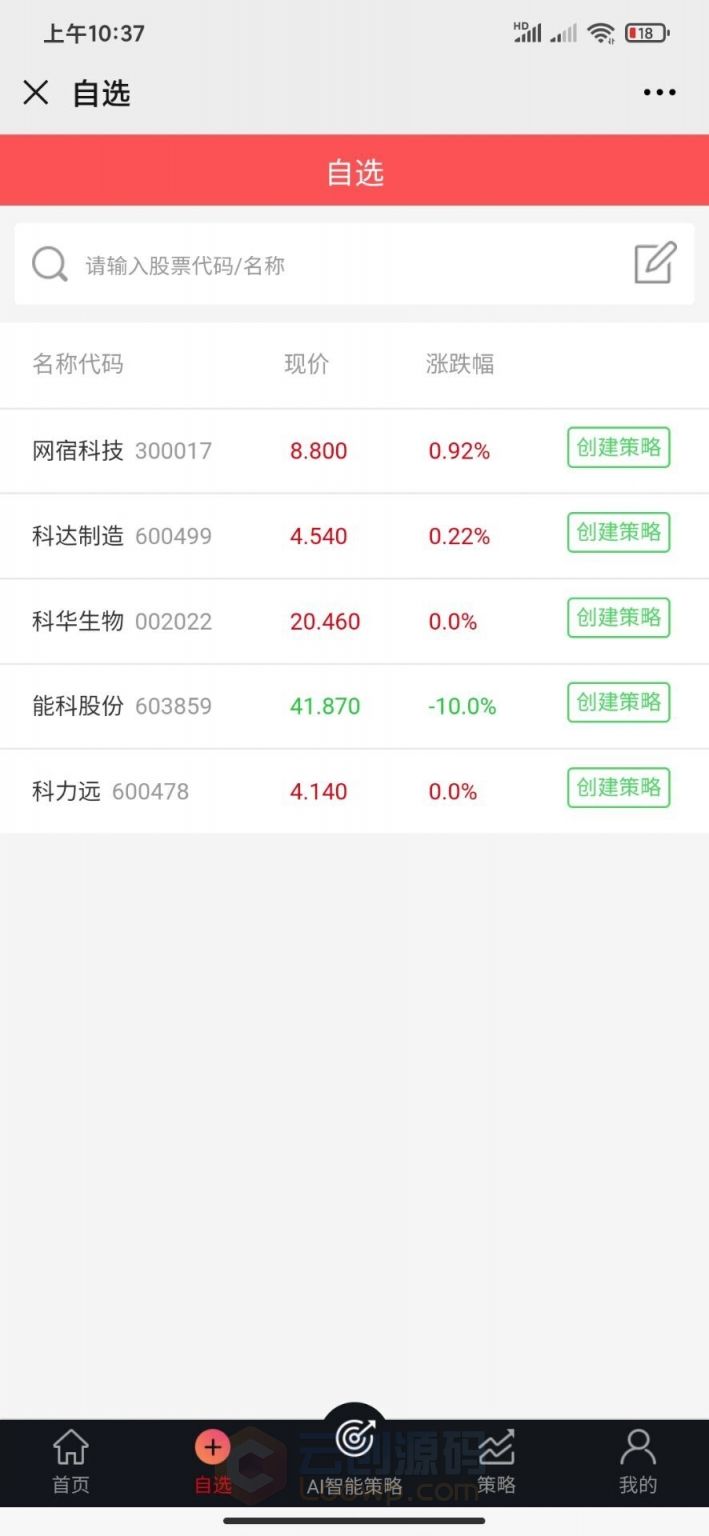
Task: Open the edit watchlist icon
Action: click(656, 263)
